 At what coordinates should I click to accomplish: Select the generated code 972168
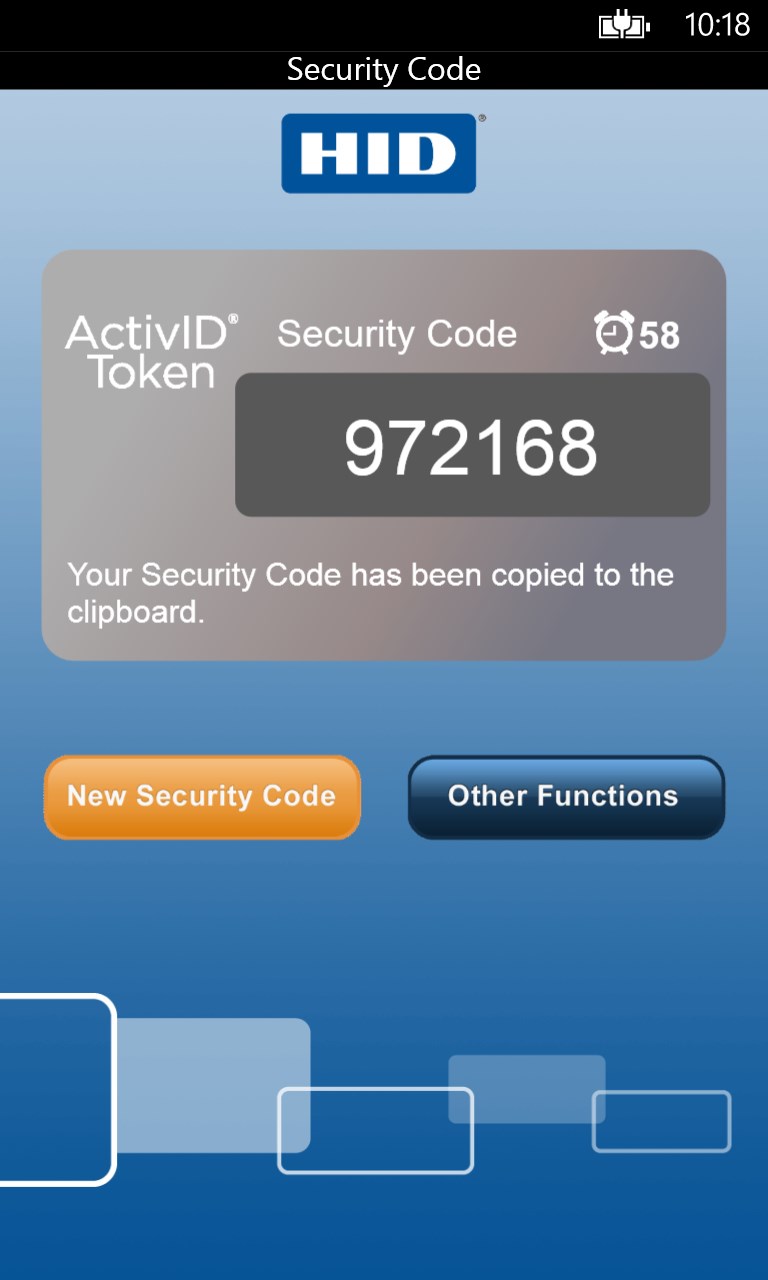(x=471, y=445)
